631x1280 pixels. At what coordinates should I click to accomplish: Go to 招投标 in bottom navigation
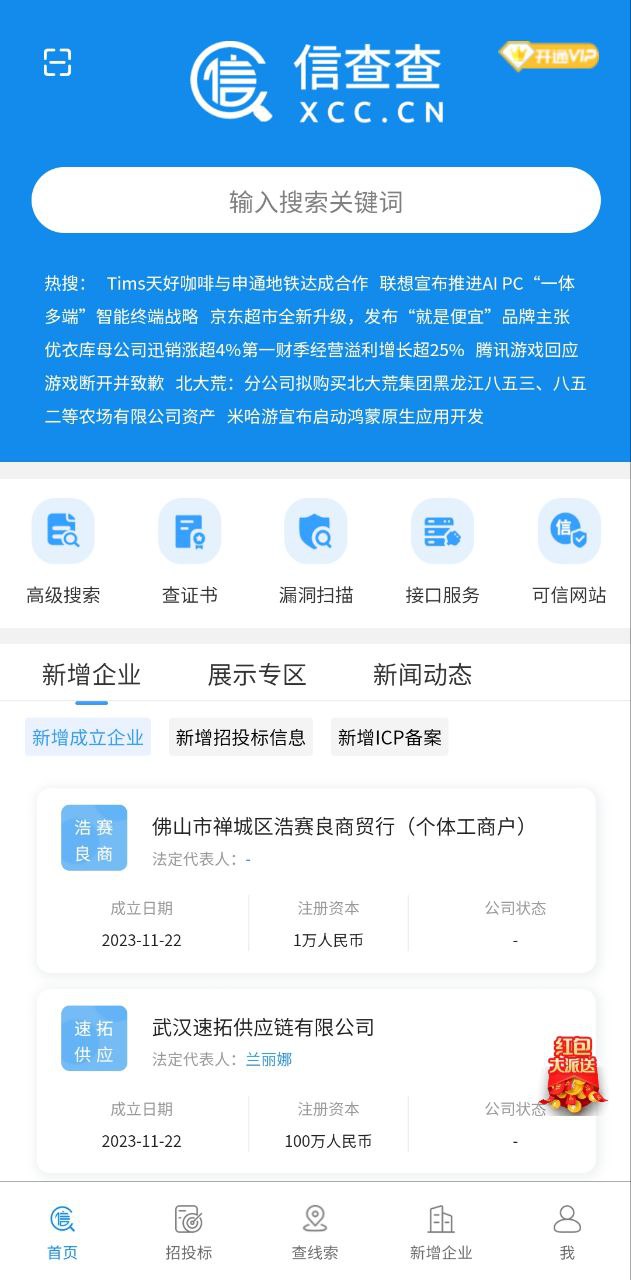[x=189, y=1232]
